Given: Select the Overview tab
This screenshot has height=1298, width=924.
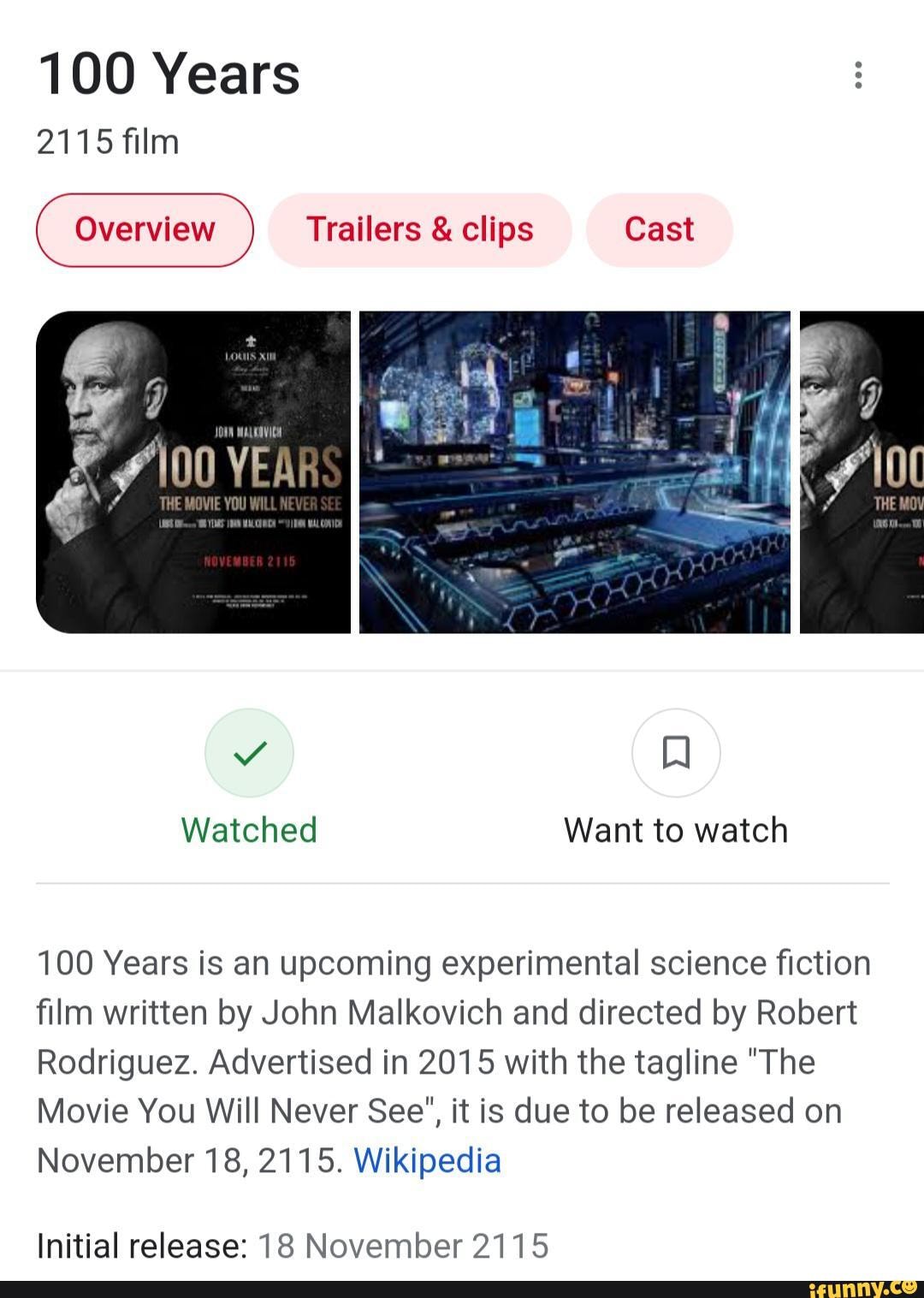Looking at the screenshot, I should (144, 229).
